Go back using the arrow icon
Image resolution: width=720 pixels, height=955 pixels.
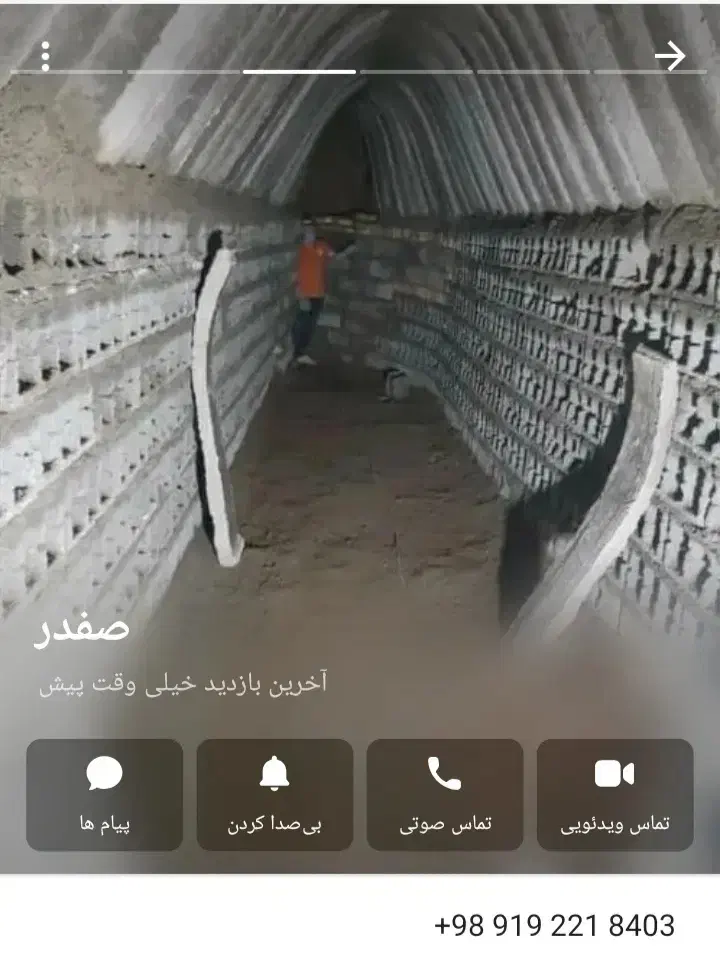tap(670, 57)
